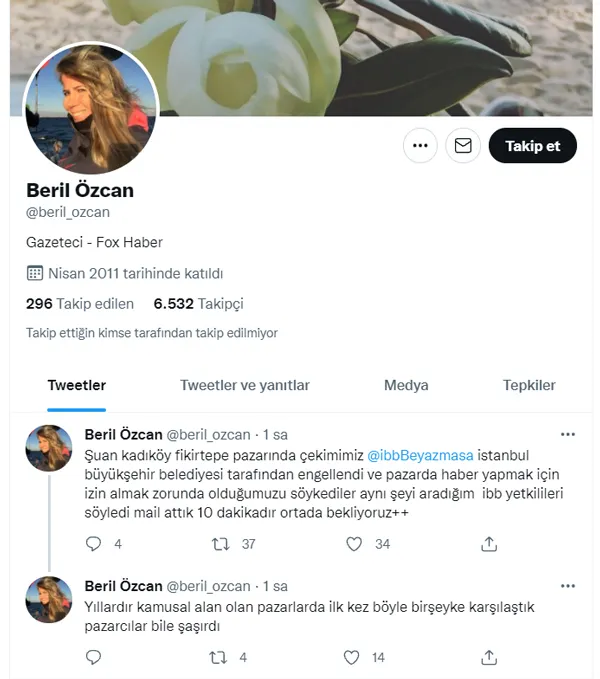
Task: Switch to the Medya tab
Action: coord(406,385)
